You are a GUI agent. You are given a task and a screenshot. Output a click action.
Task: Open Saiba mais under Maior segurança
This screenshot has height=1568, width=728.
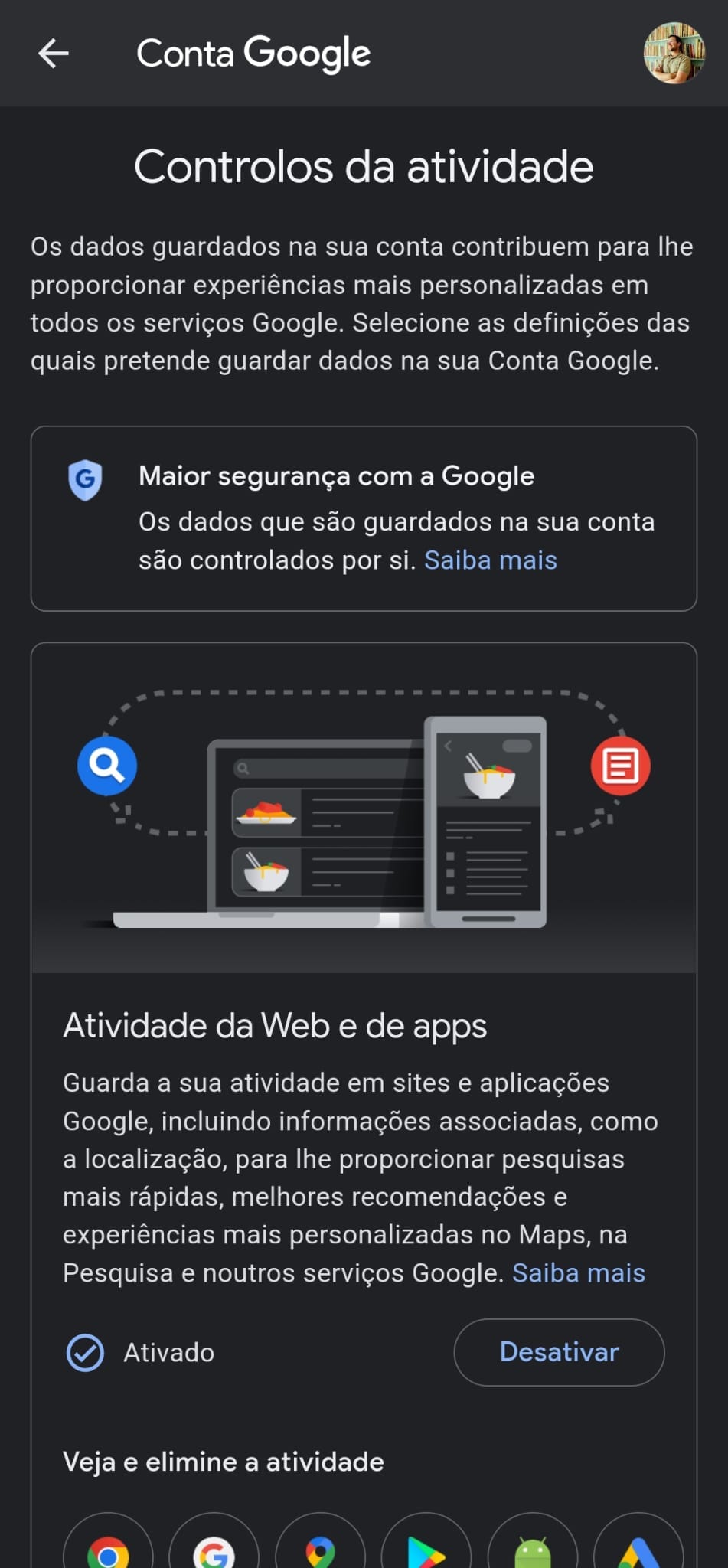[491, 560]
